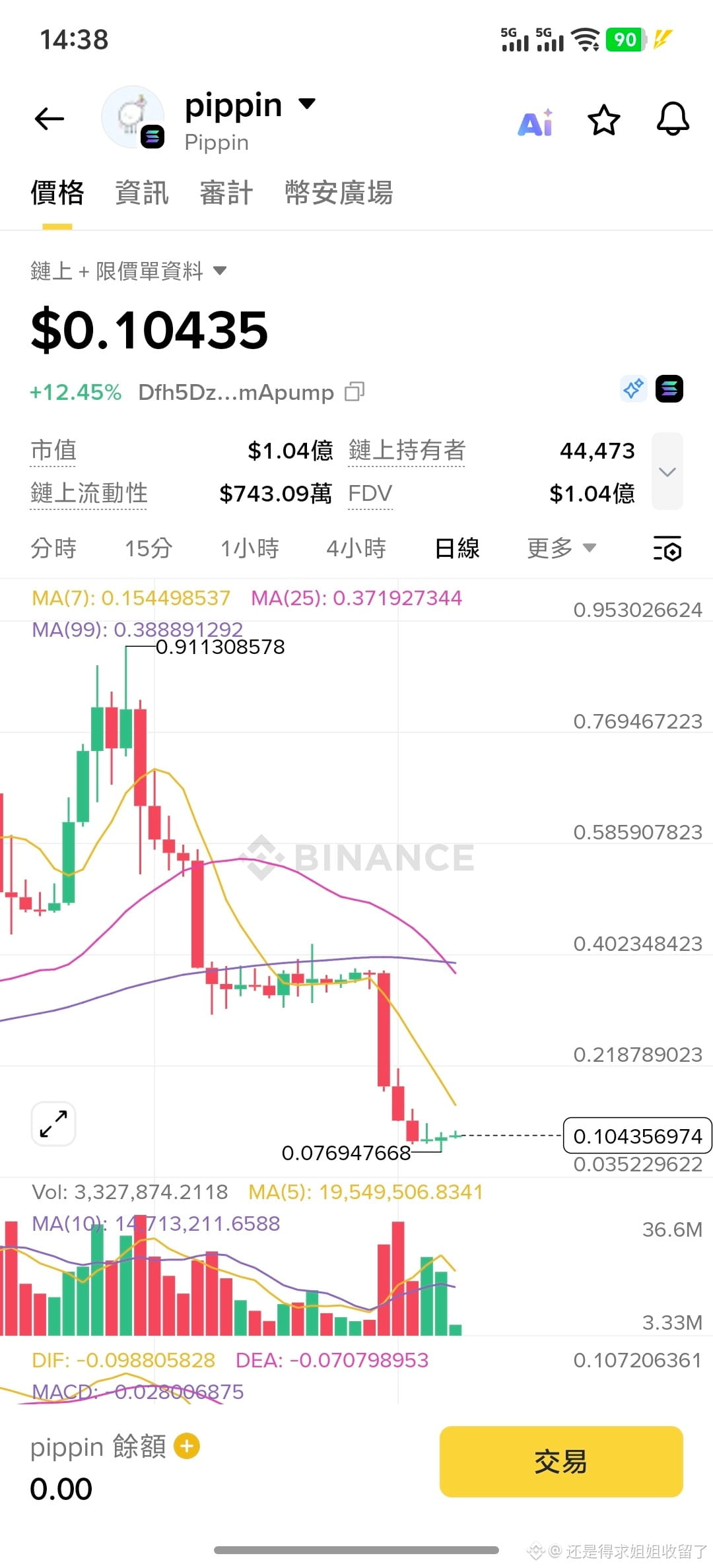The image size is (713, 1568).
Task: Copy the contract address Dfh5Dz...mApump
Action: (355, 392)
